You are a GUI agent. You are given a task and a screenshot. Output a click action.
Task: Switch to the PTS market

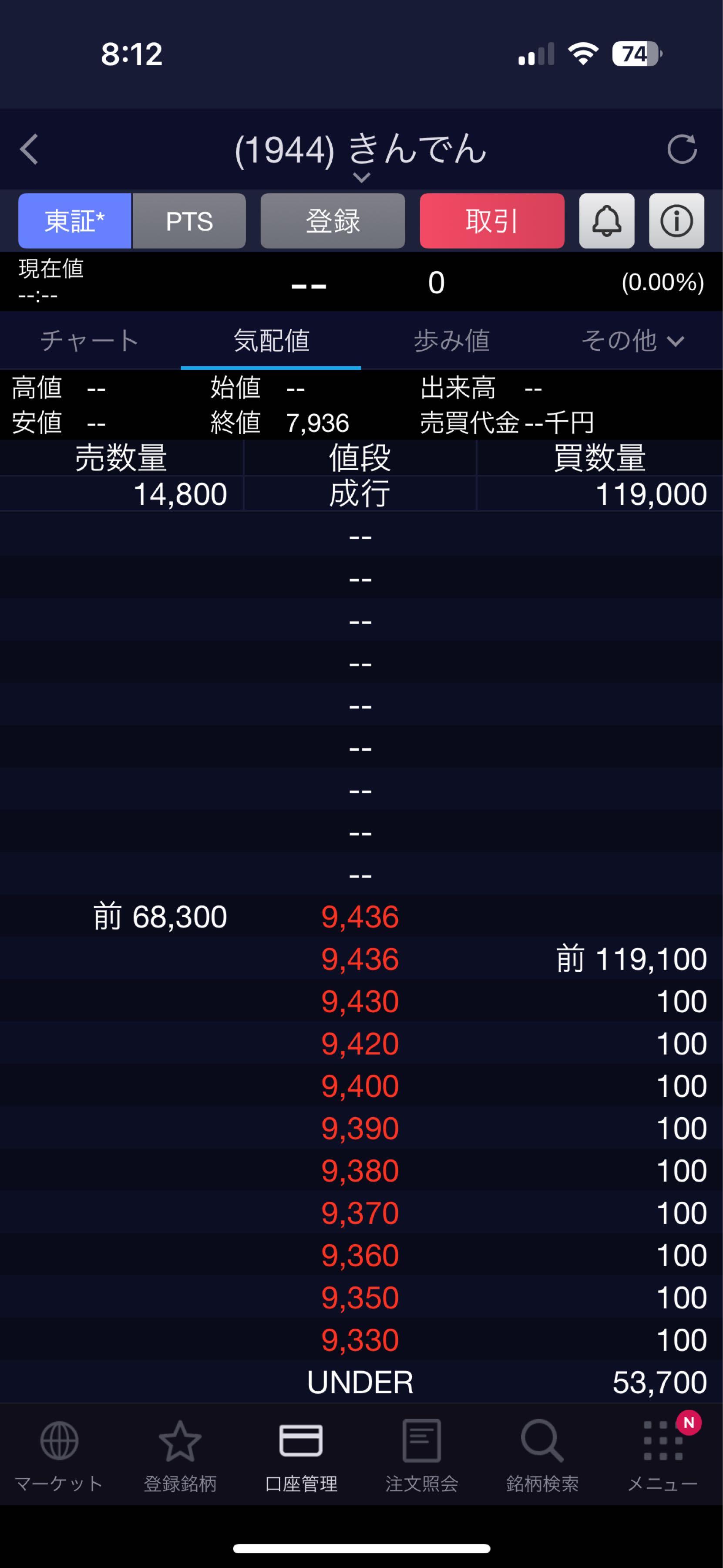[189, 221]
